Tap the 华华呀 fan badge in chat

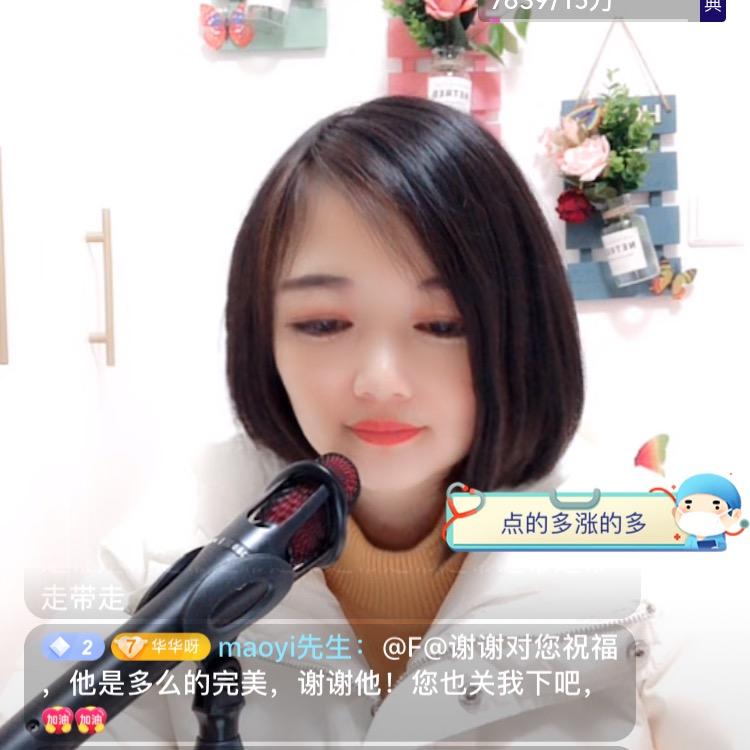click(x=161, y=647)
